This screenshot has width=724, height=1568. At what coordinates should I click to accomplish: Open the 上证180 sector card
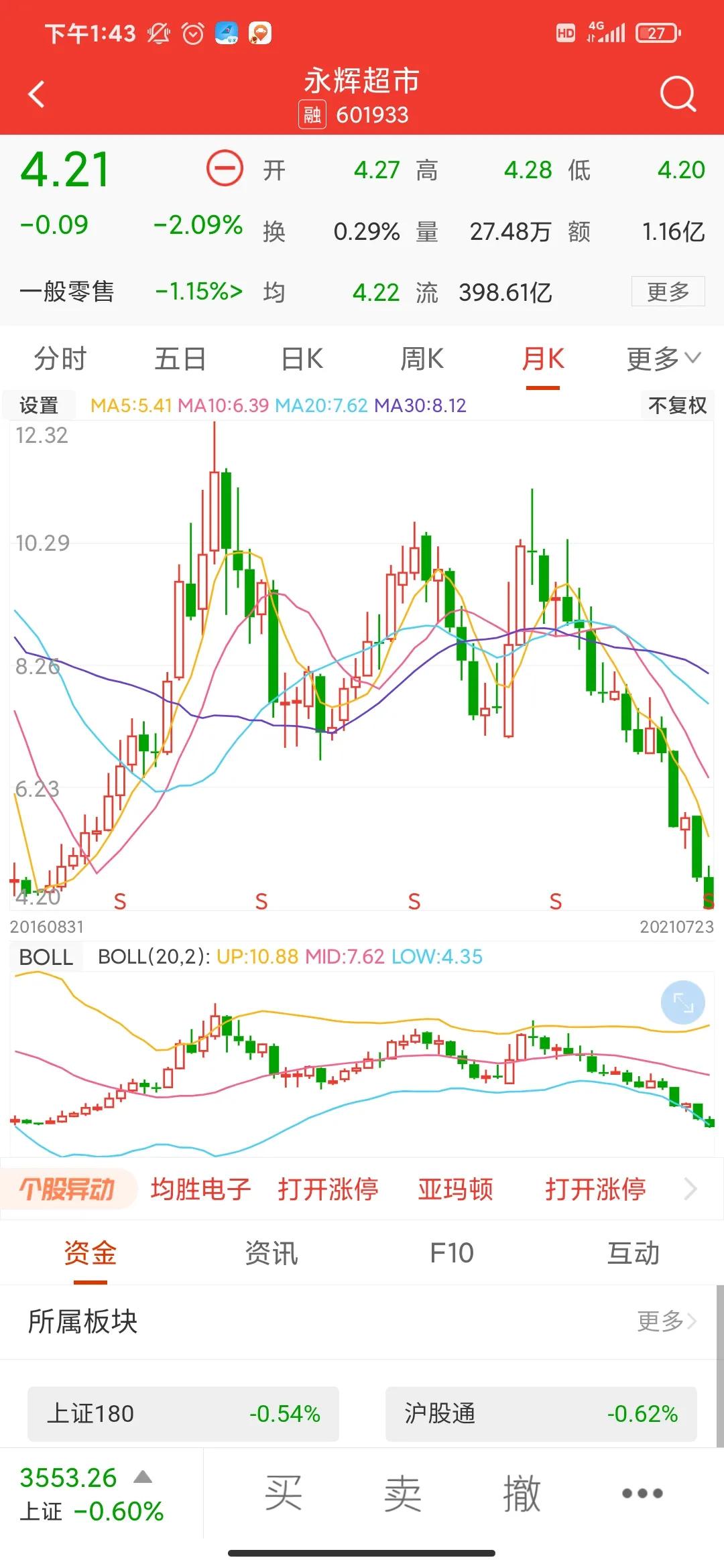(x=183, y=1413)
